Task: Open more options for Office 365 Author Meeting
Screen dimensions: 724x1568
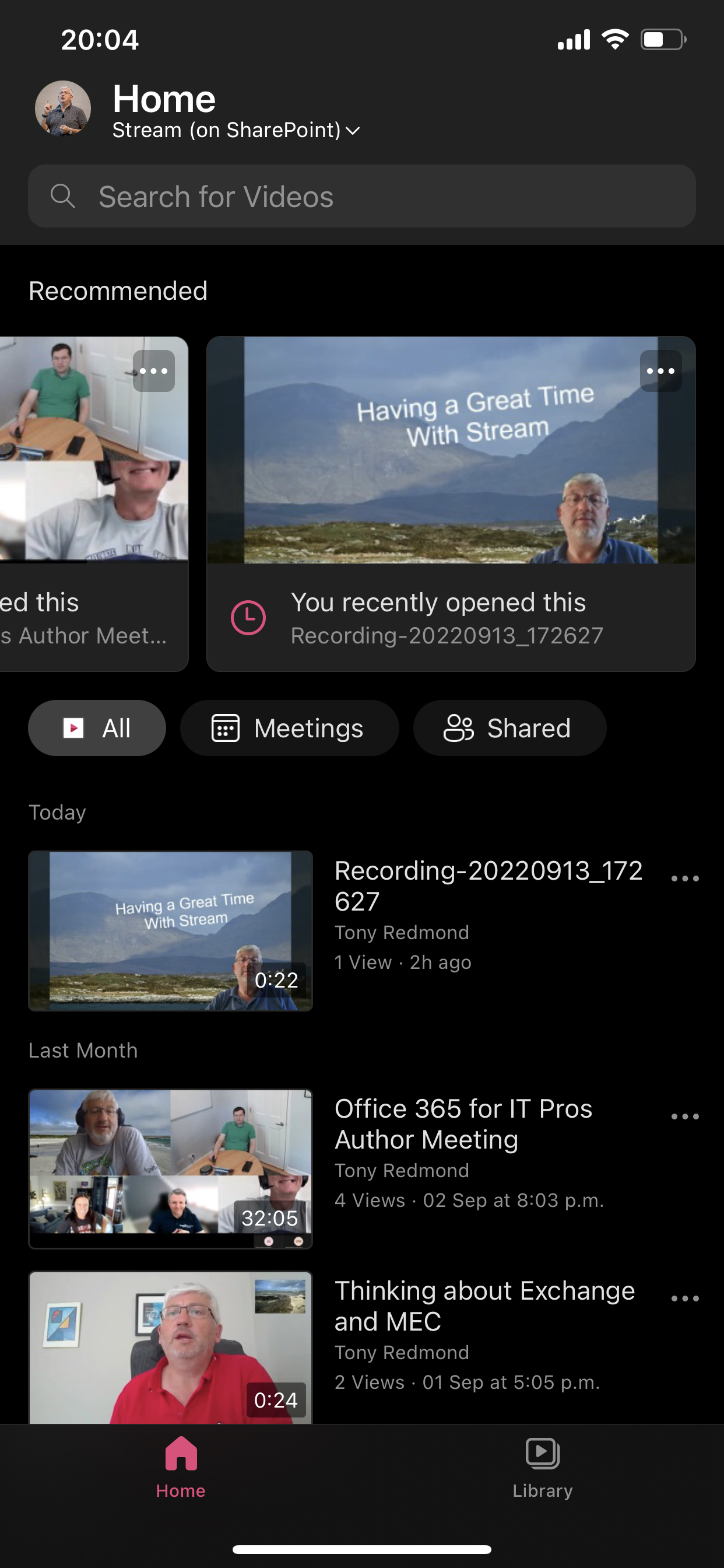Action: [684, 1116]
